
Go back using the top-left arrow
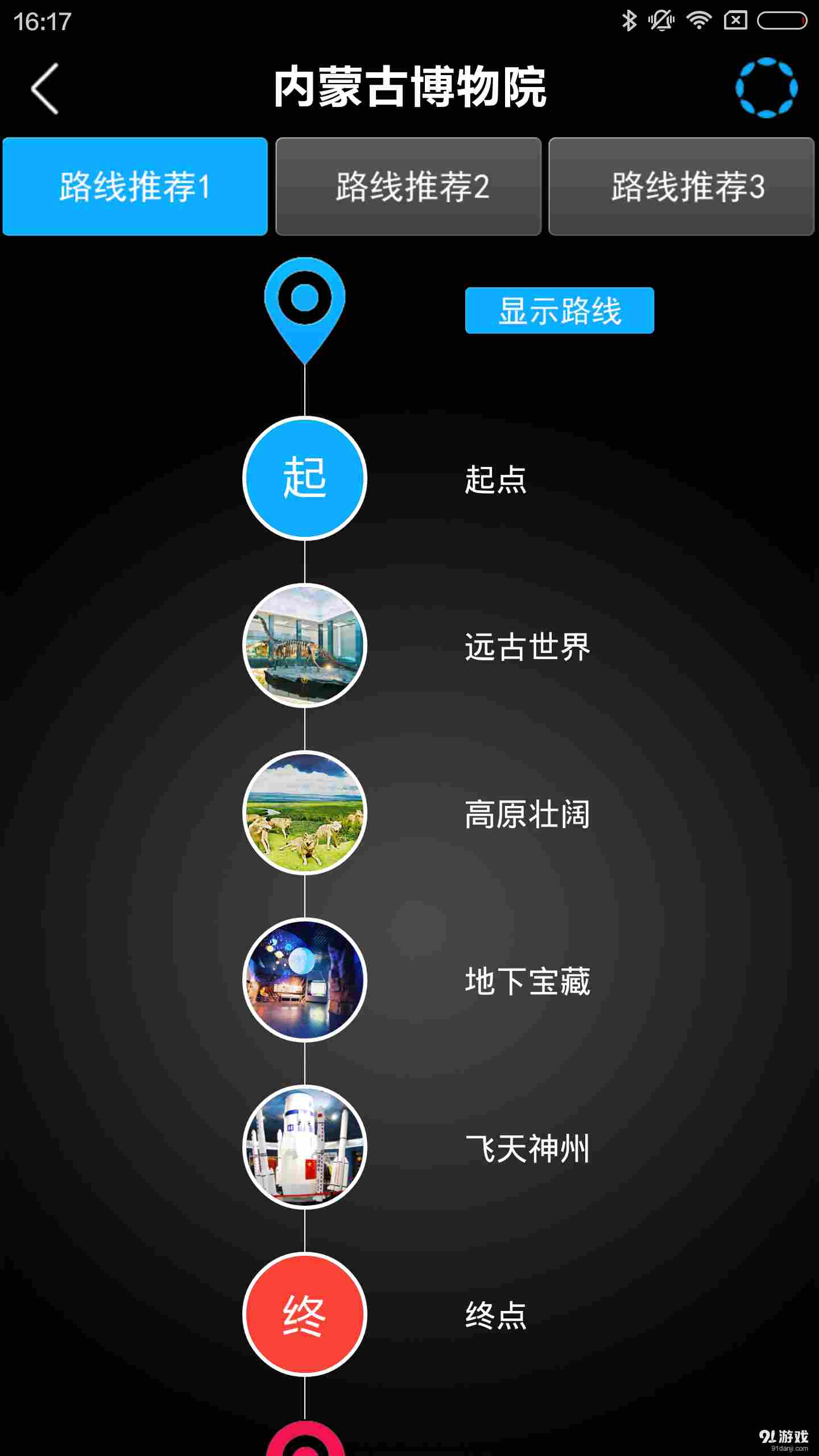click(45, 89)
